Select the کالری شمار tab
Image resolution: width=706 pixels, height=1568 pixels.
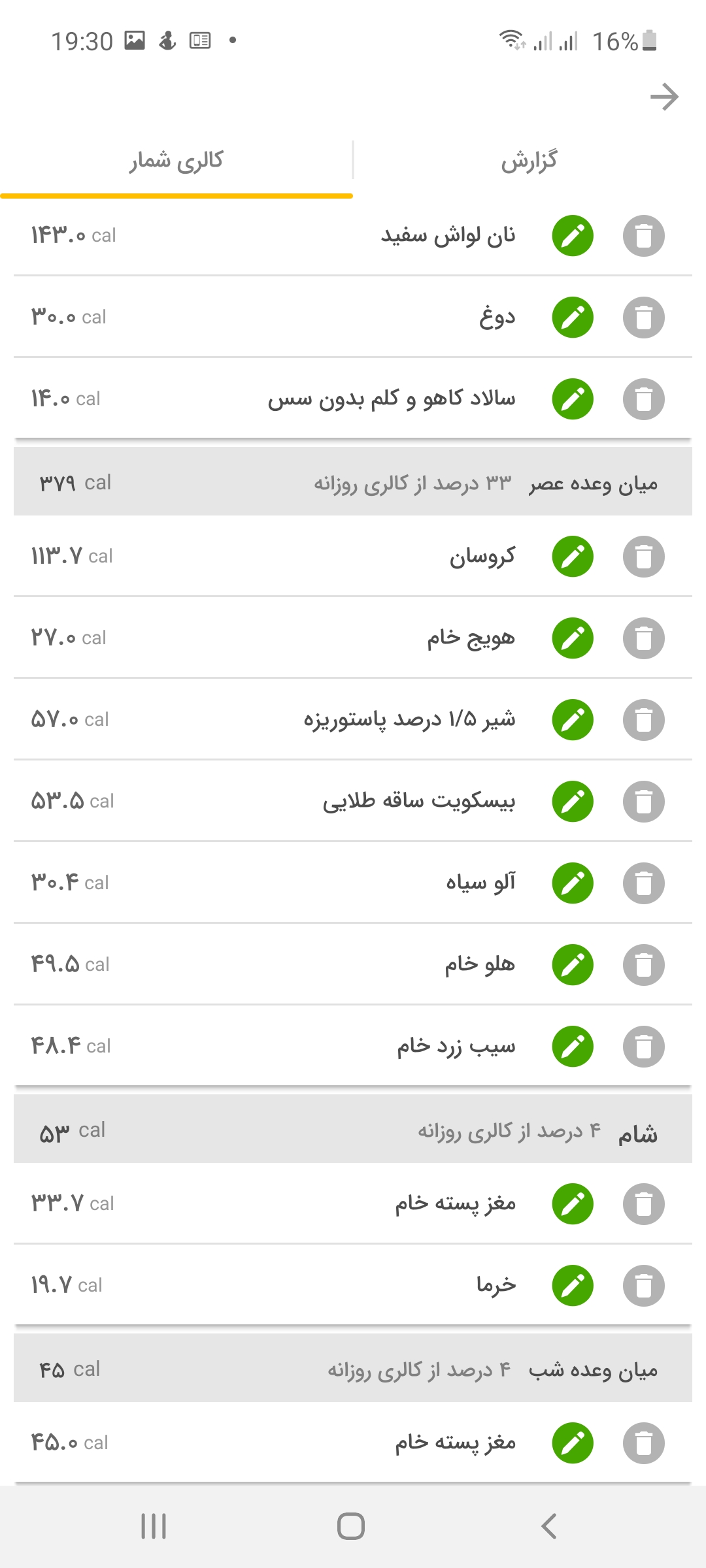click(176, 161)
